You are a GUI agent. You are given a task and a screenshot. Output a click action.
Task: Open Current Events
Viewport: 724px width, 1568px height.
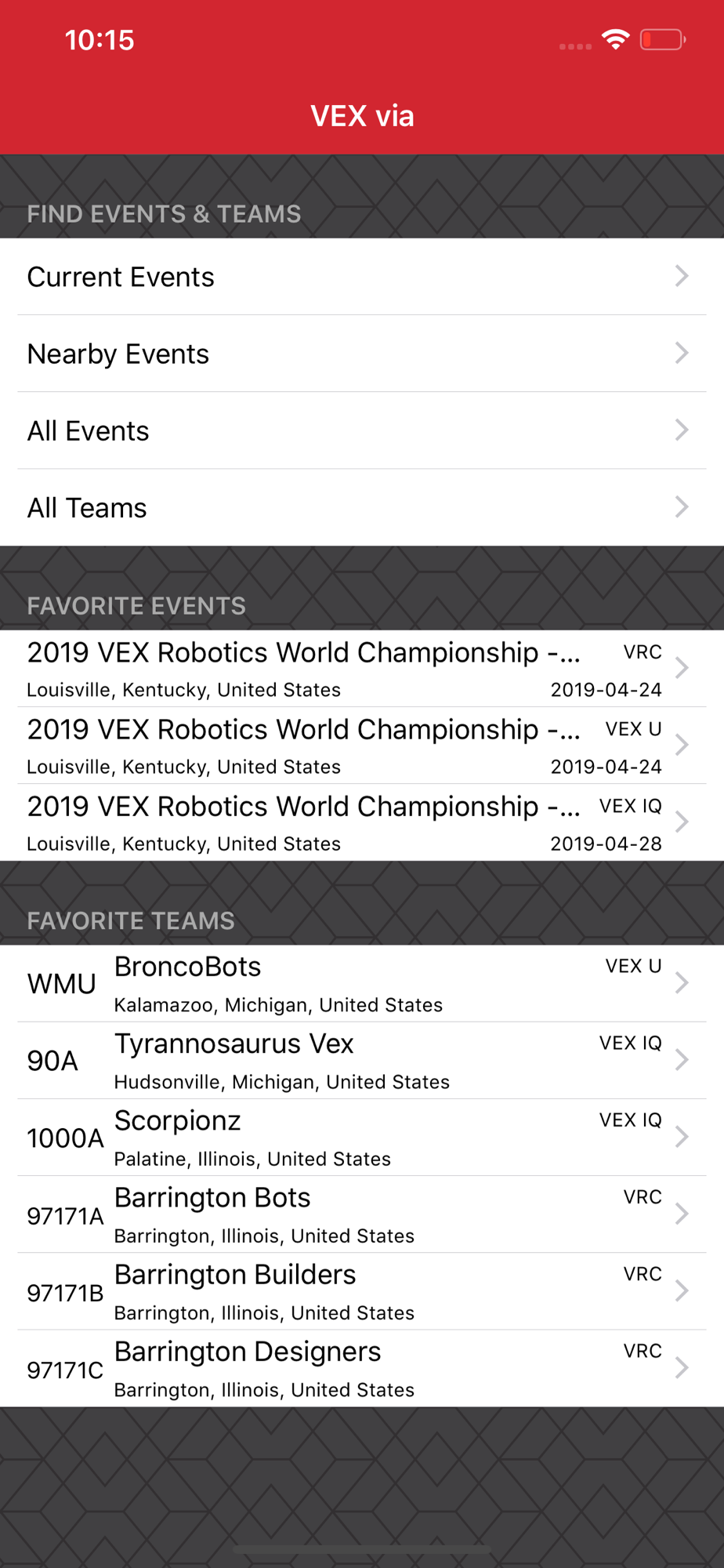362,277
